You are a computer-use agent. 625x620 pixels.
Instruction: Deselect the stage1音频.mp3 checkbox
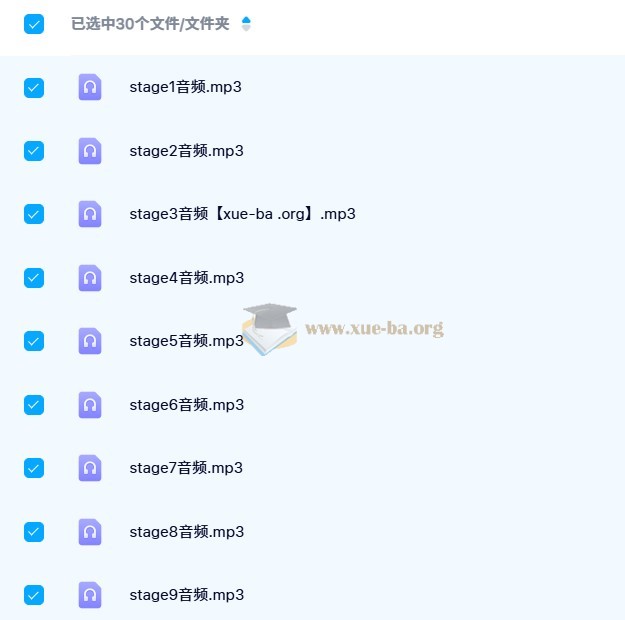tap(34, 87)
